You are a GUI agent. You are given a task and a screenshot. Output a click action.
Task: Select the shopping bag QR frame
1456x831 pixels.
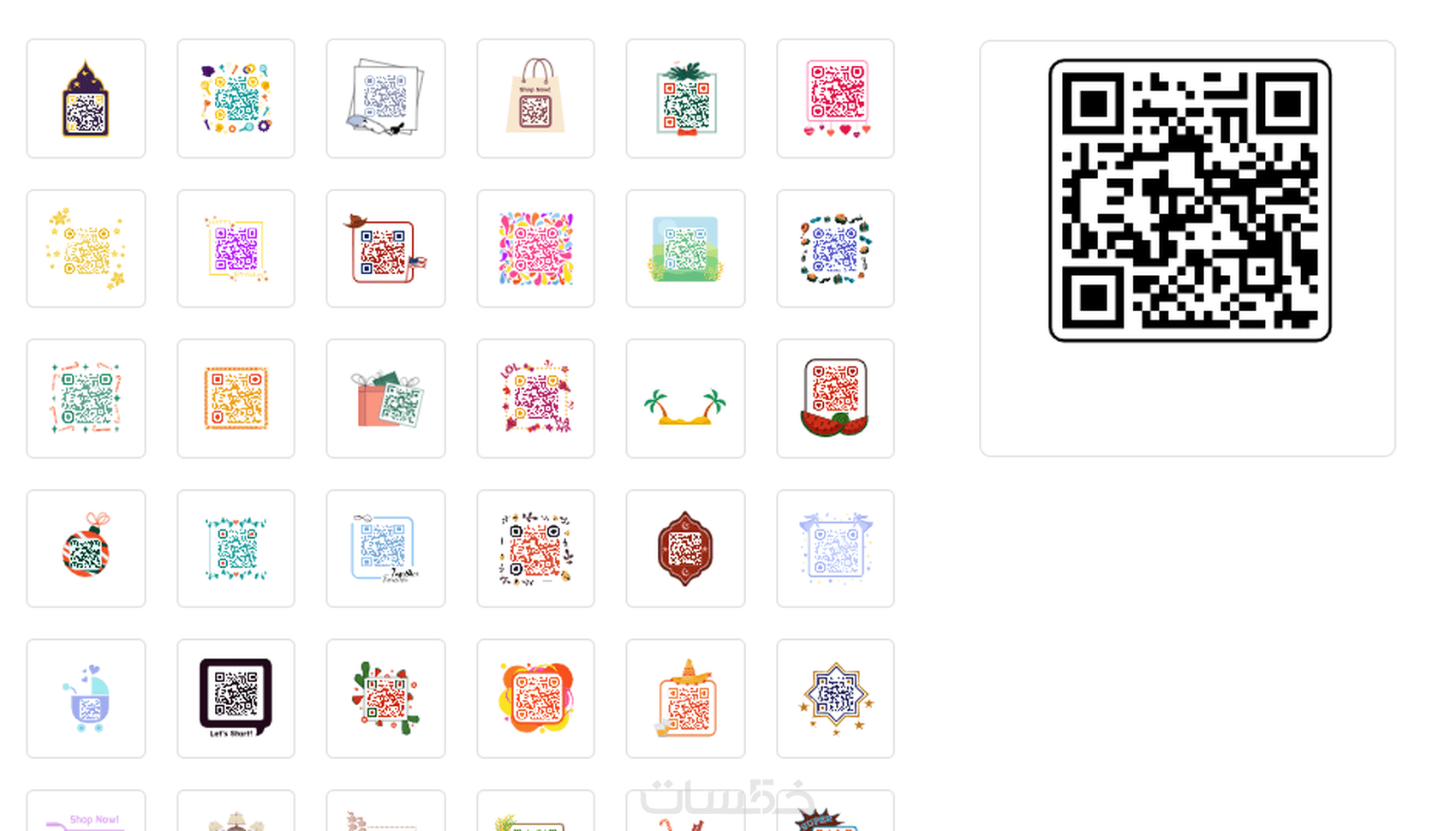pyautogui.click(x=535, y=99)
